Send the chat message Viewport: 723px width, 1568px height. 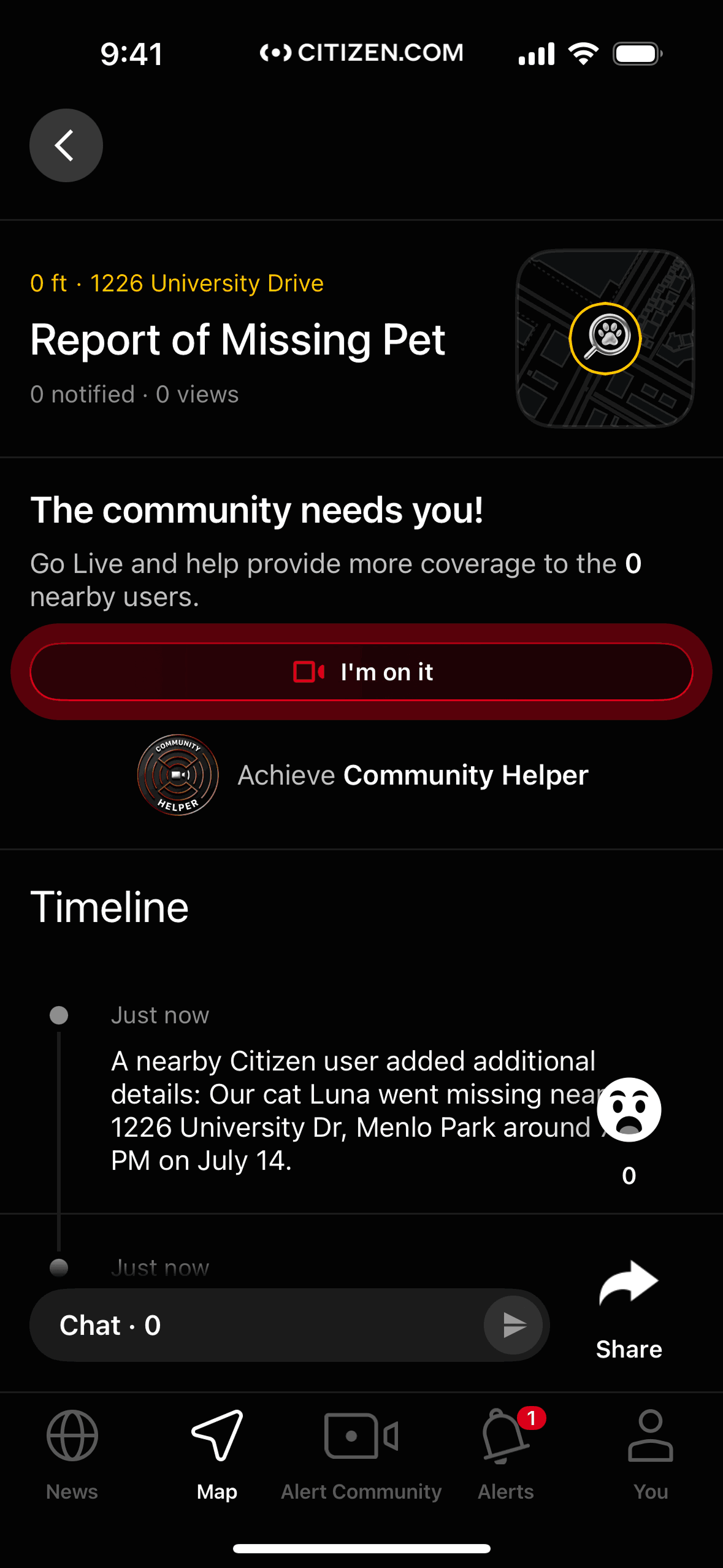click(513, 1325)
